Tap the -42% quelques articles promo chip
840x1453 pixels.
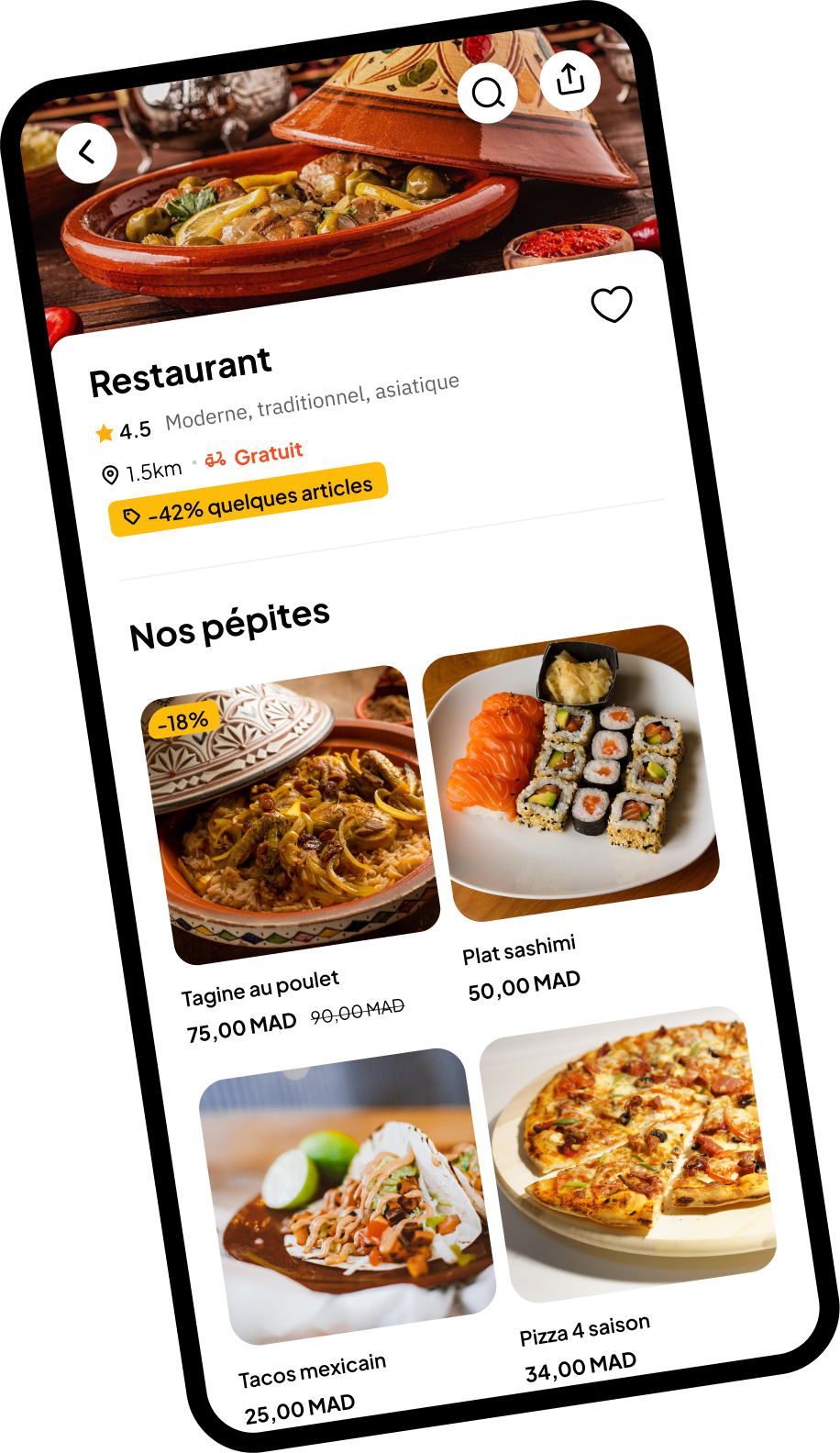click(249, 500)
